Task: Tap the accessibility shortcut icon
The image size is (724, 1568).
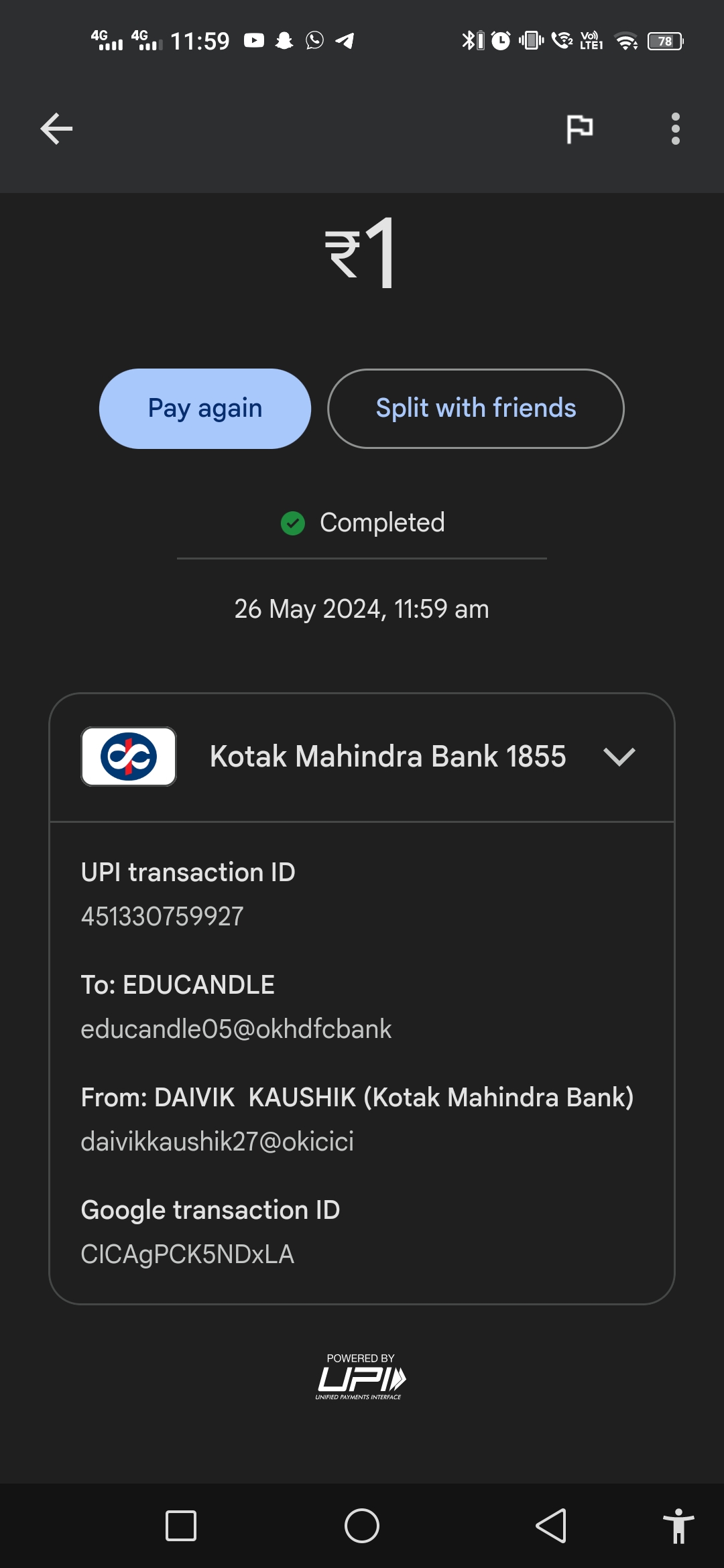Action: 678,1526
